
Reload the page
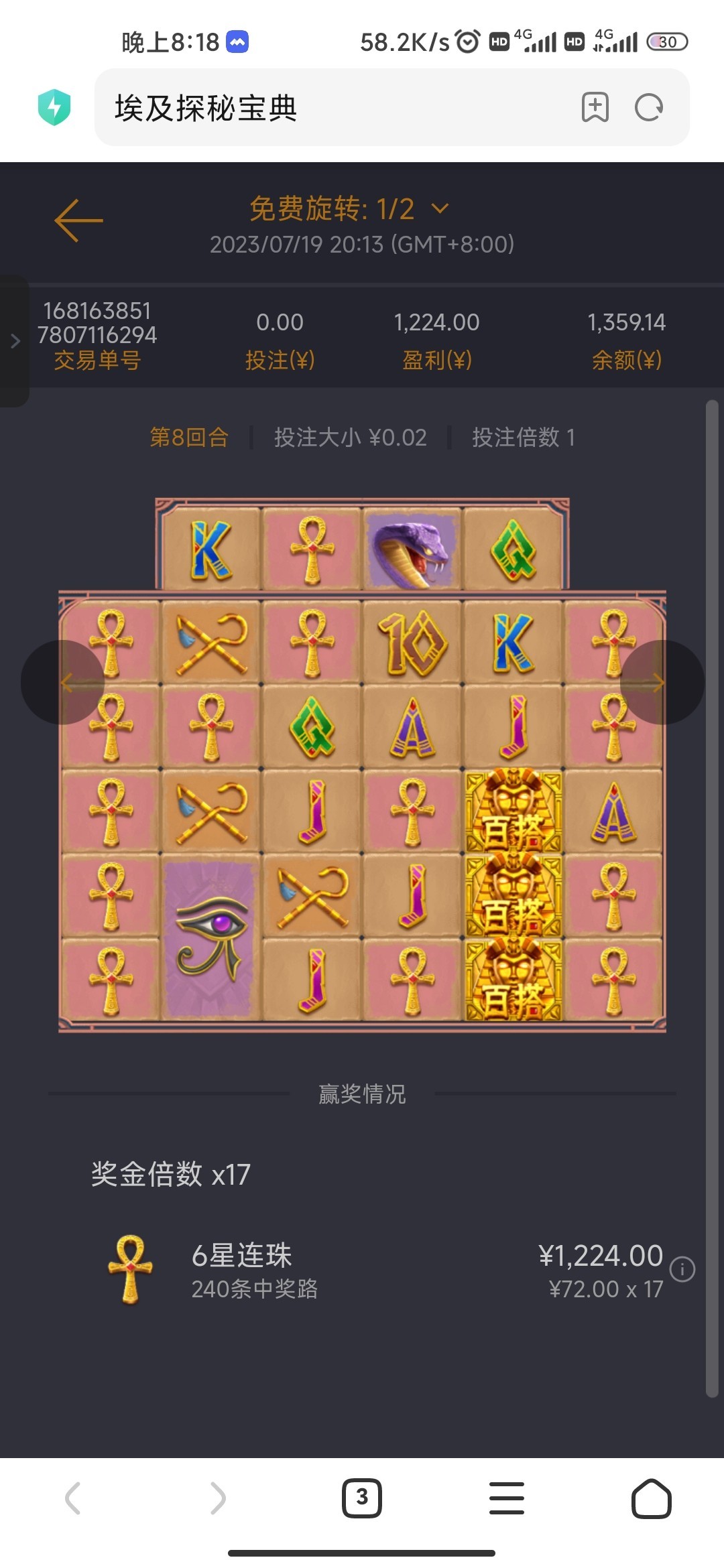pos(648,107)
